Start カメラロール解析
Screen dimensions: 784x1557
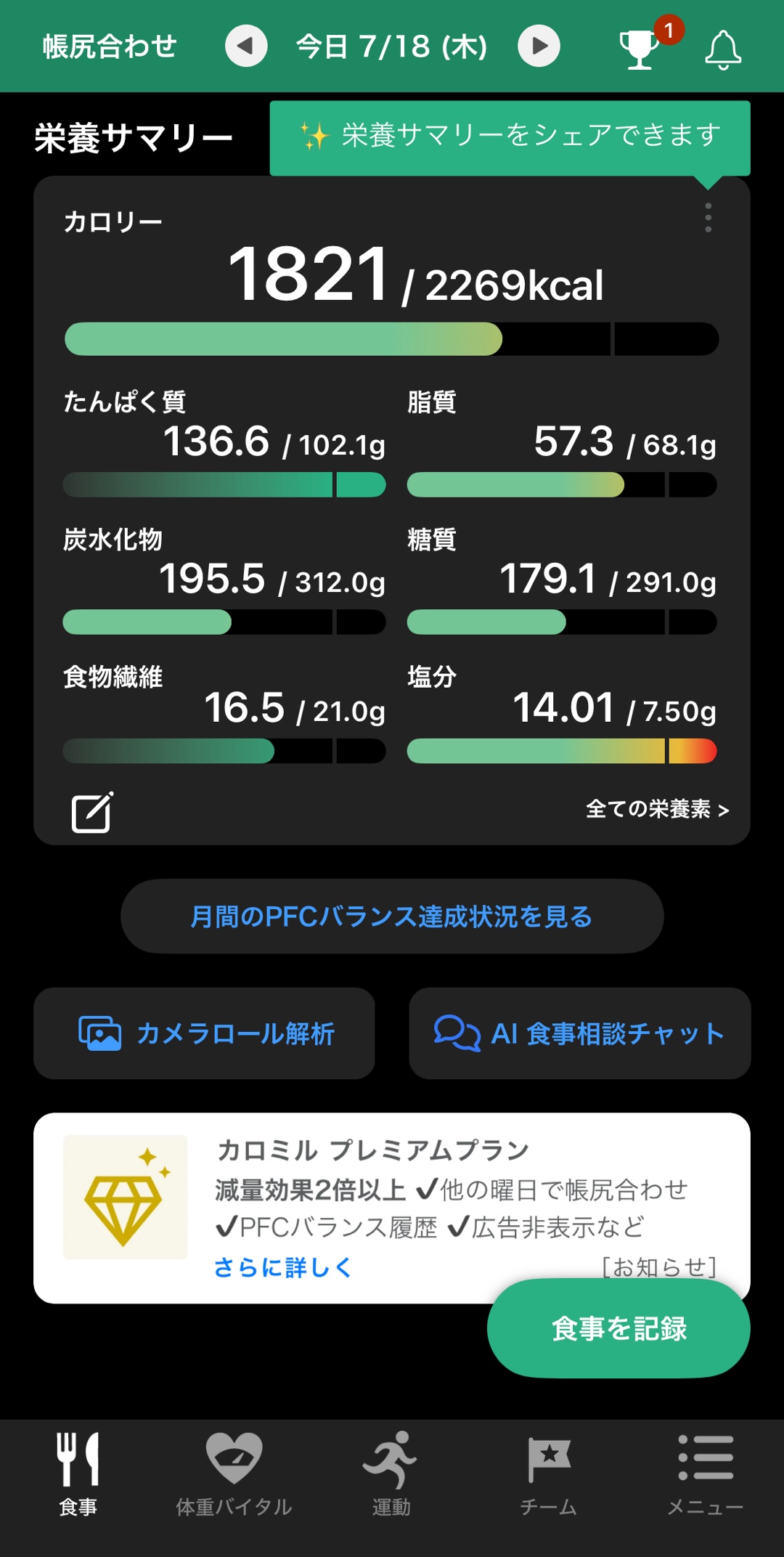click(x=204, y=1033)
